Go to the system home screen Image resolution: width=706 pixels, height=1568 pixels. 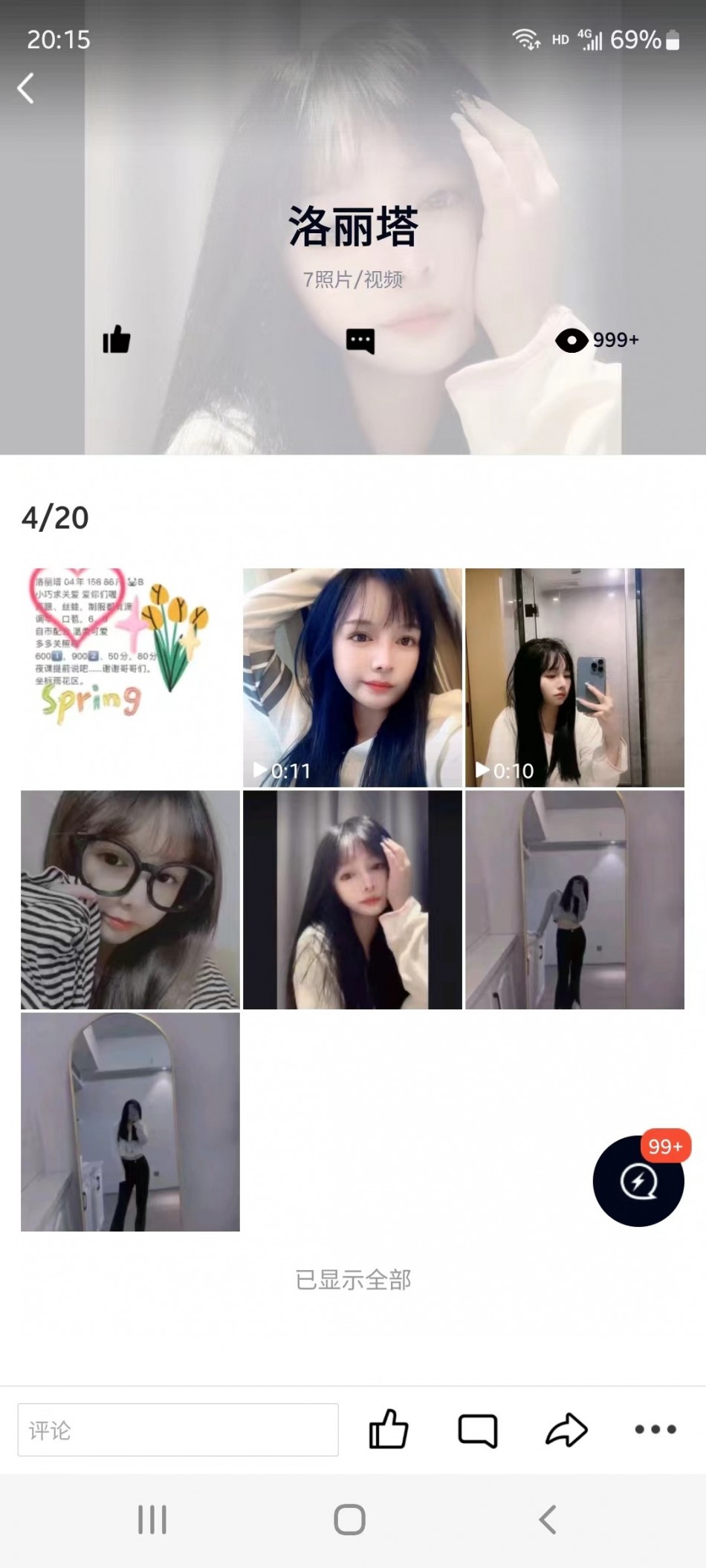coord(349,1519)
